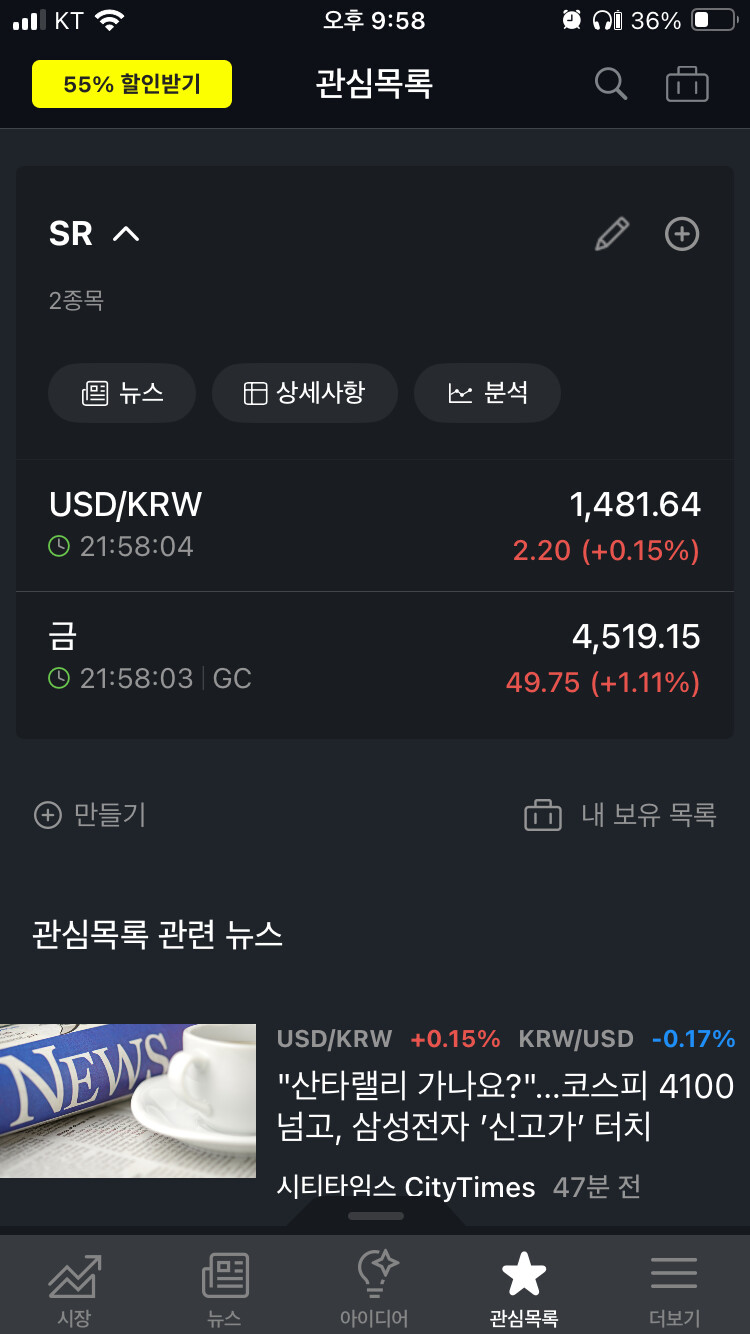Viewport: 750px width, 1334px height.
Task: Edit the SR watchlist with pencil icon
Action: click(x=611, y=234)
